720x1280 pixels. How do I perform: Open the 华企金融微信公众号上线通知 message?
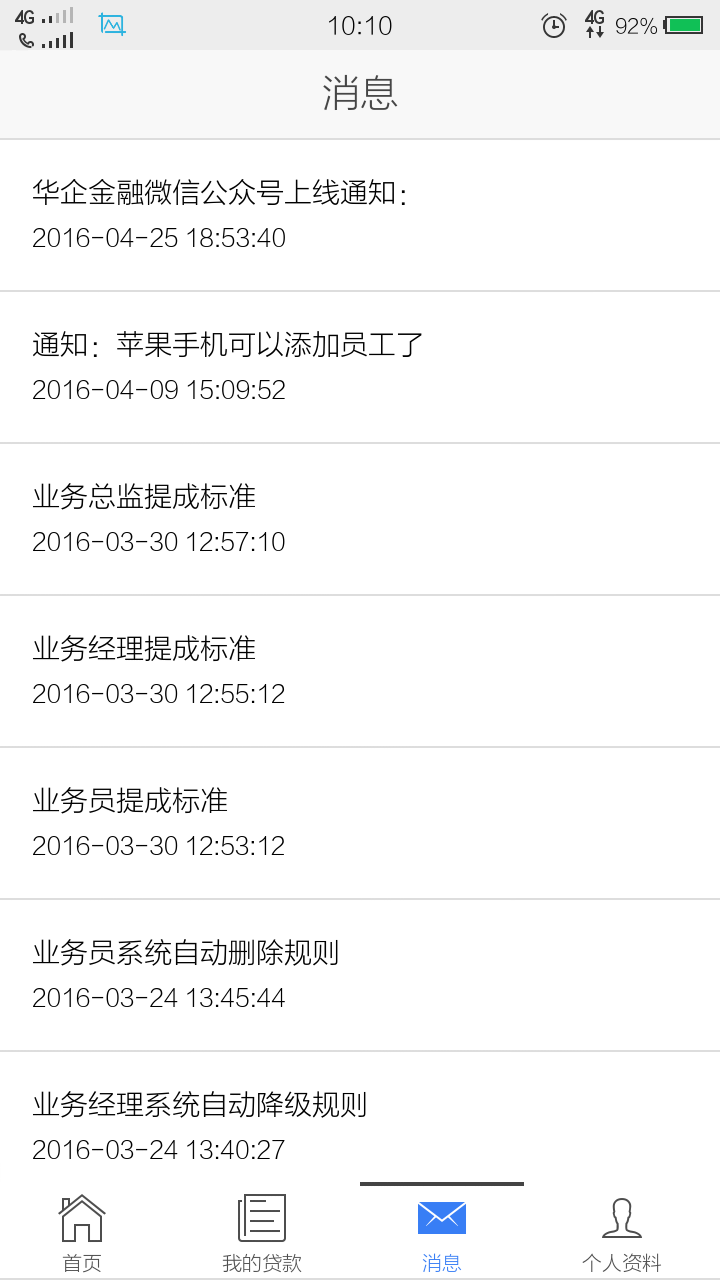point(360,215)
